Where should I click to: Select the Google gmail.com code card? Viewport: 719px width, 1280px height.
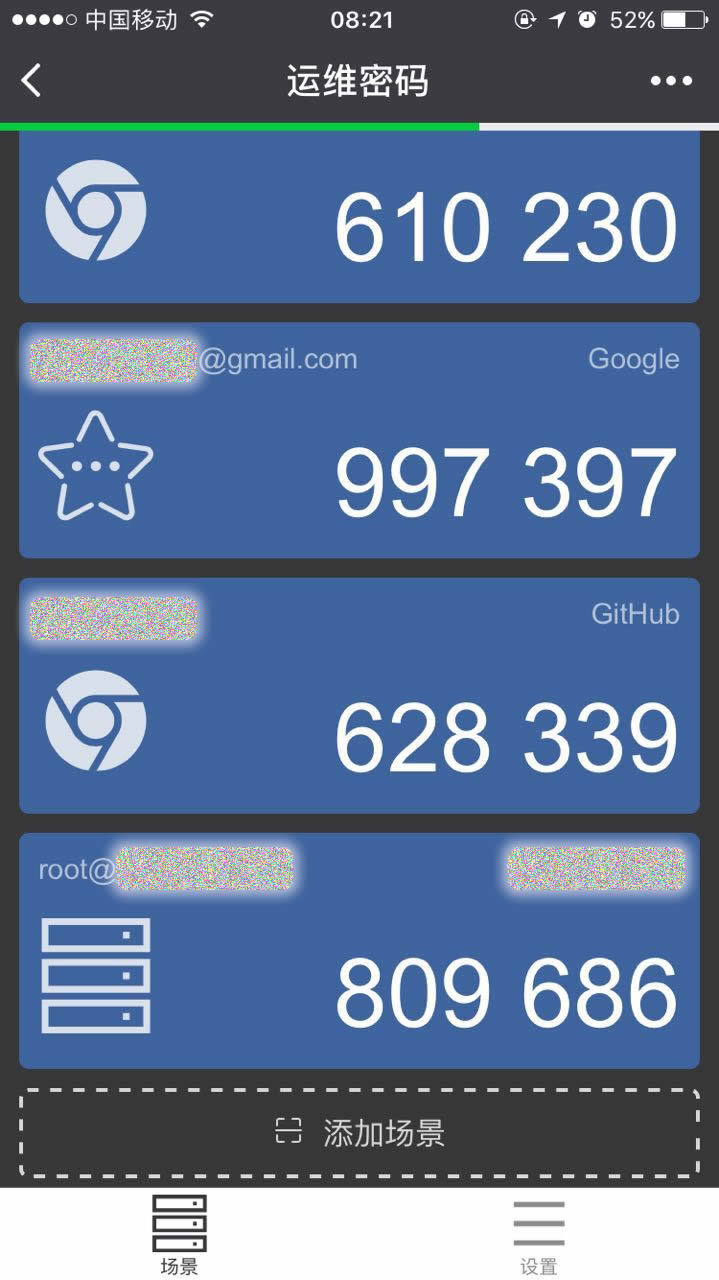coord(359,440)
